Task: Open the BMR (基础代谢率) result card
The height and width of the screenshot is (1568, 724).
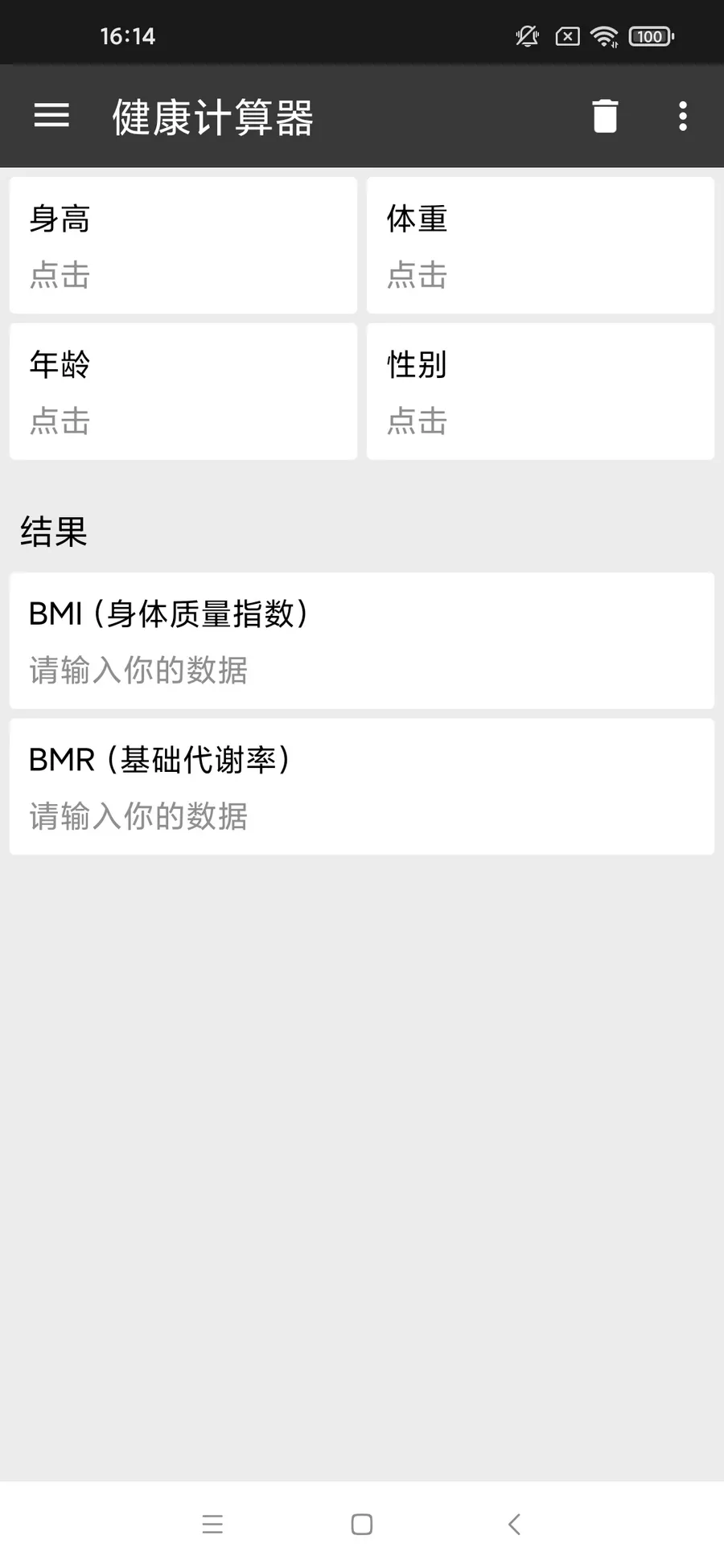Action: click(361, 786)
